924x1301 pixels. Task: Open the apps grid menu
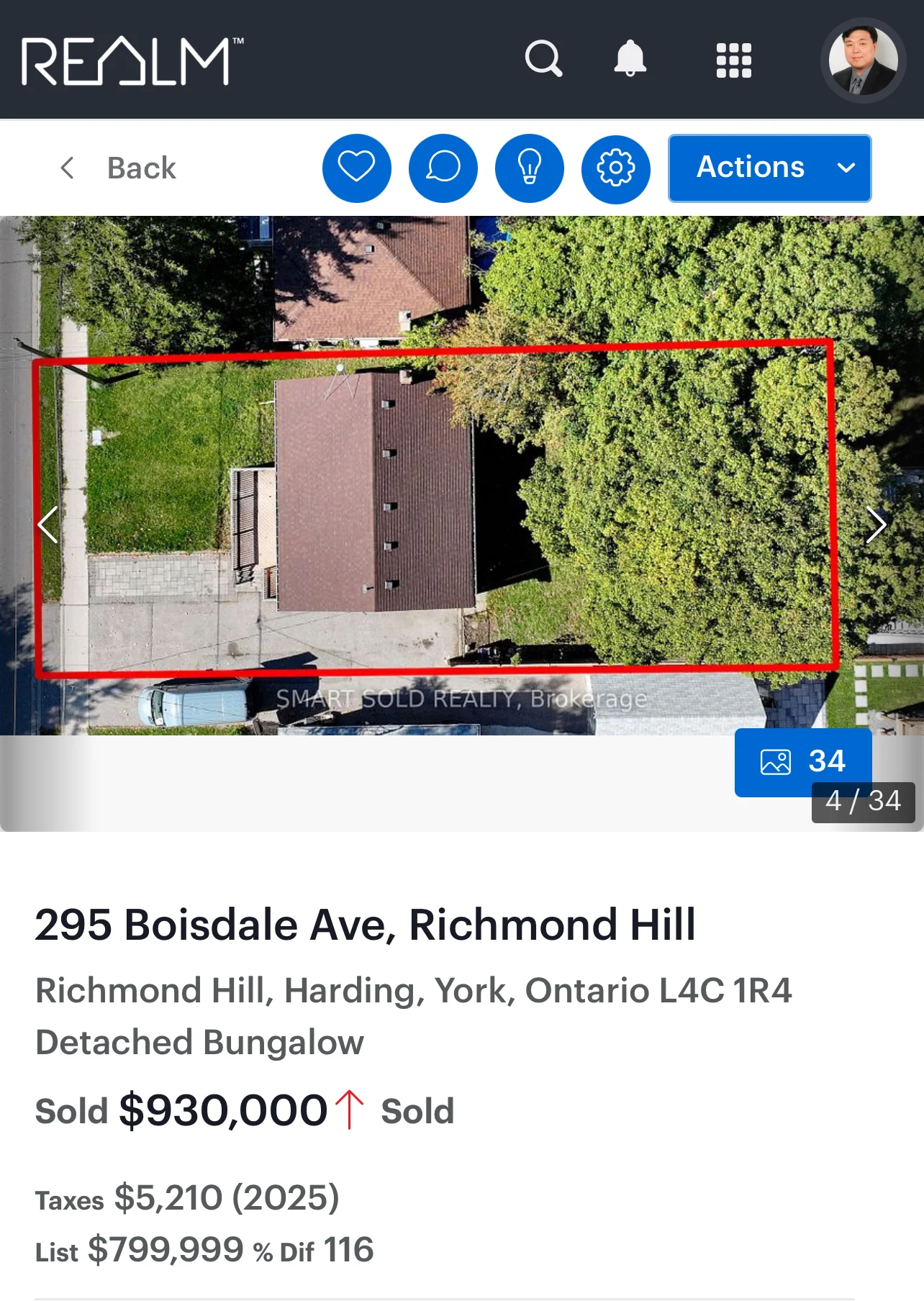[733, 60]
